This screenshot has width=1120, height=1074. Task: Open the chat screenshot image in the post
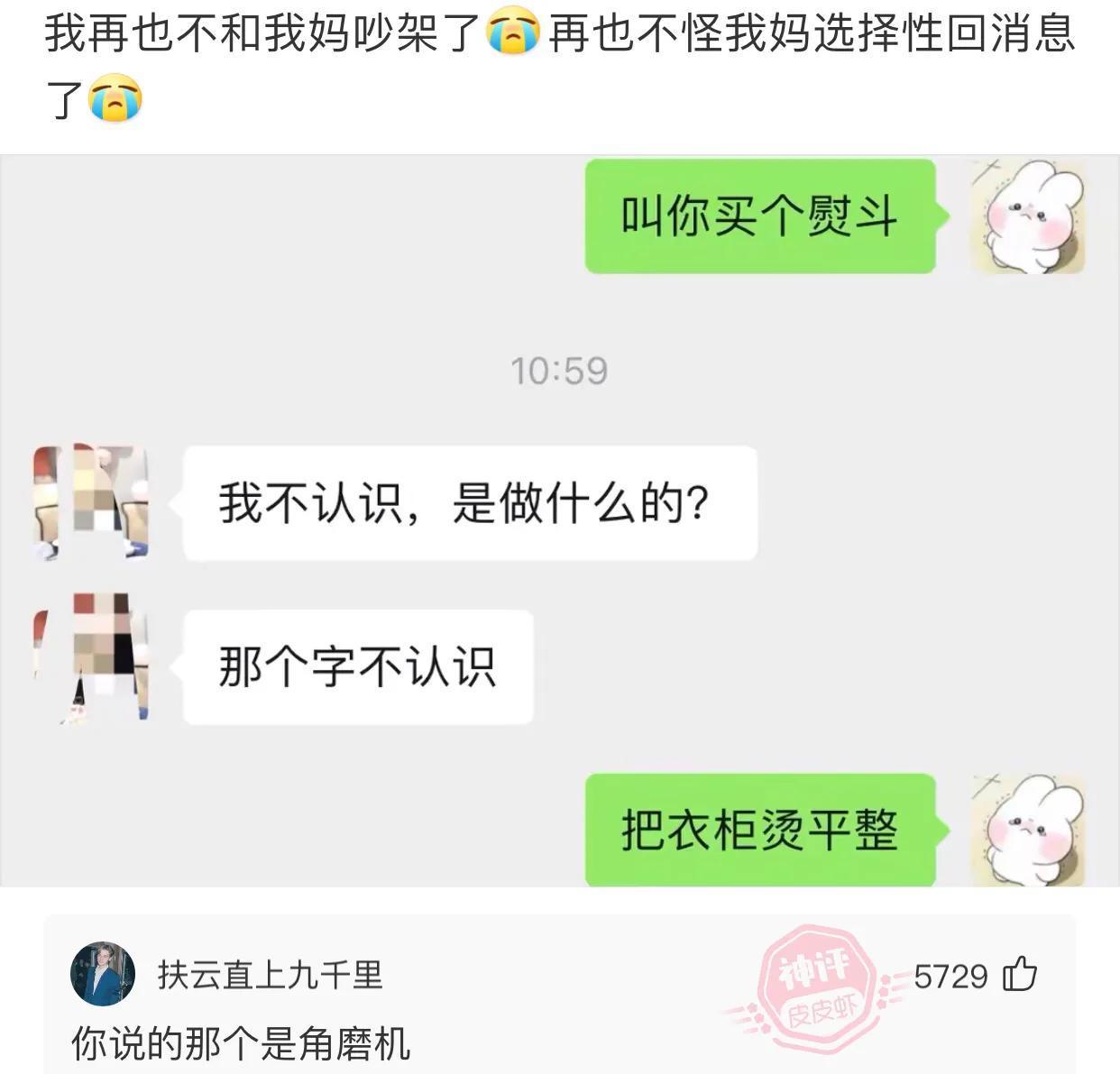(x=559, y=520)
